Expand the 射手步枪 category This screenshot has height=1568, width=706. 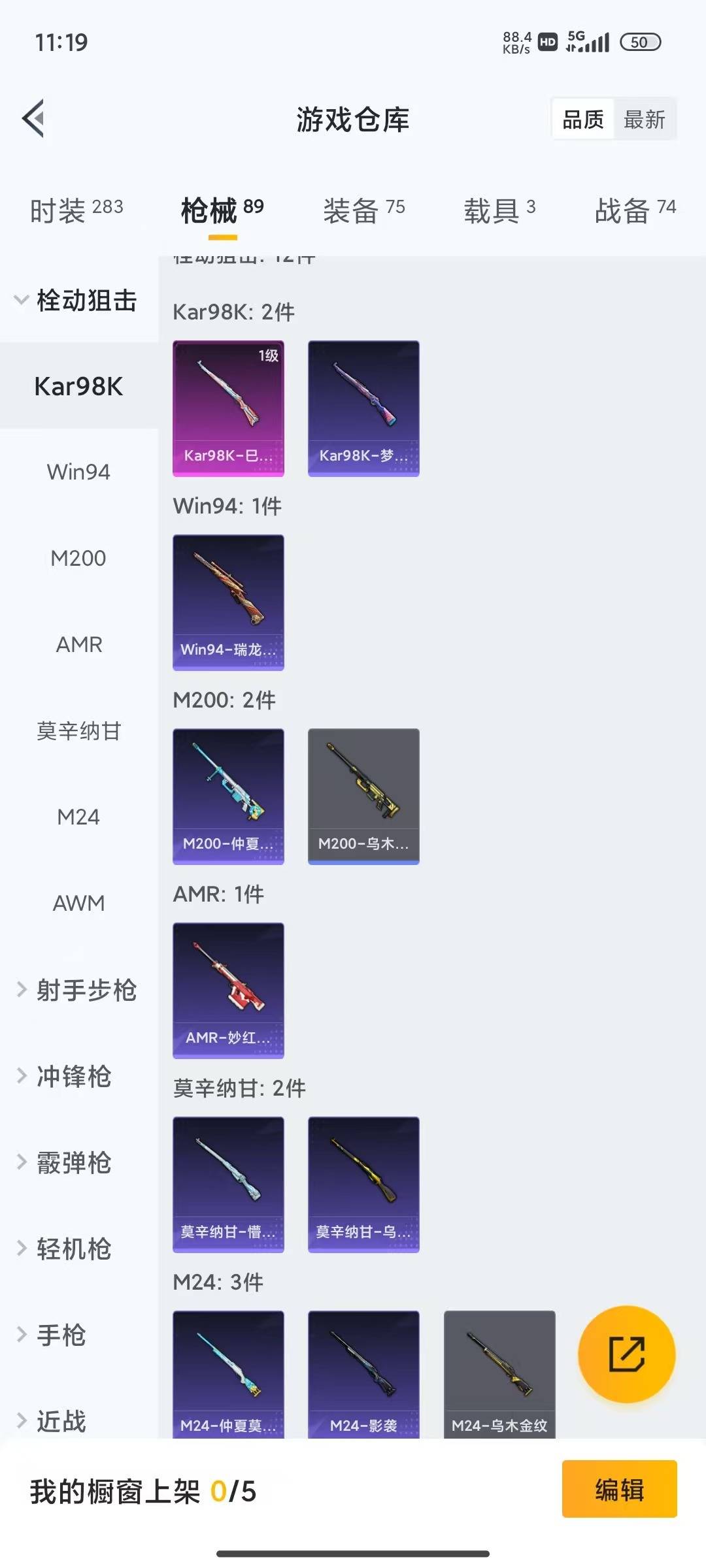pyautogui.click(x=78, y=990)
